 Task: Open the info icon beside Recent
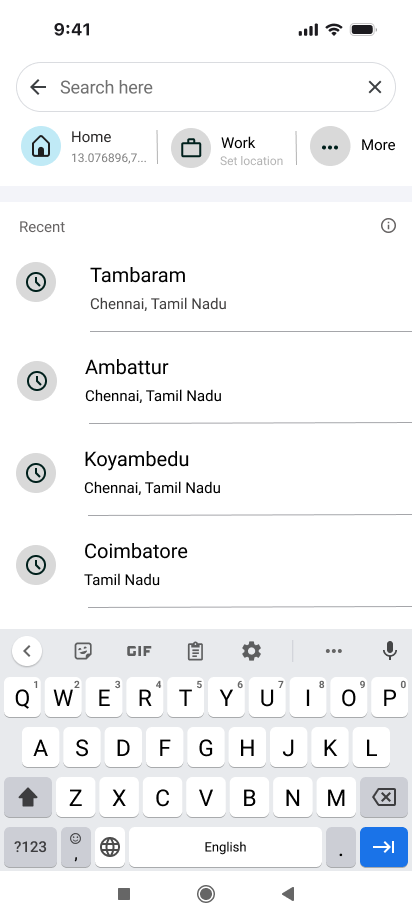pos(388,226)
